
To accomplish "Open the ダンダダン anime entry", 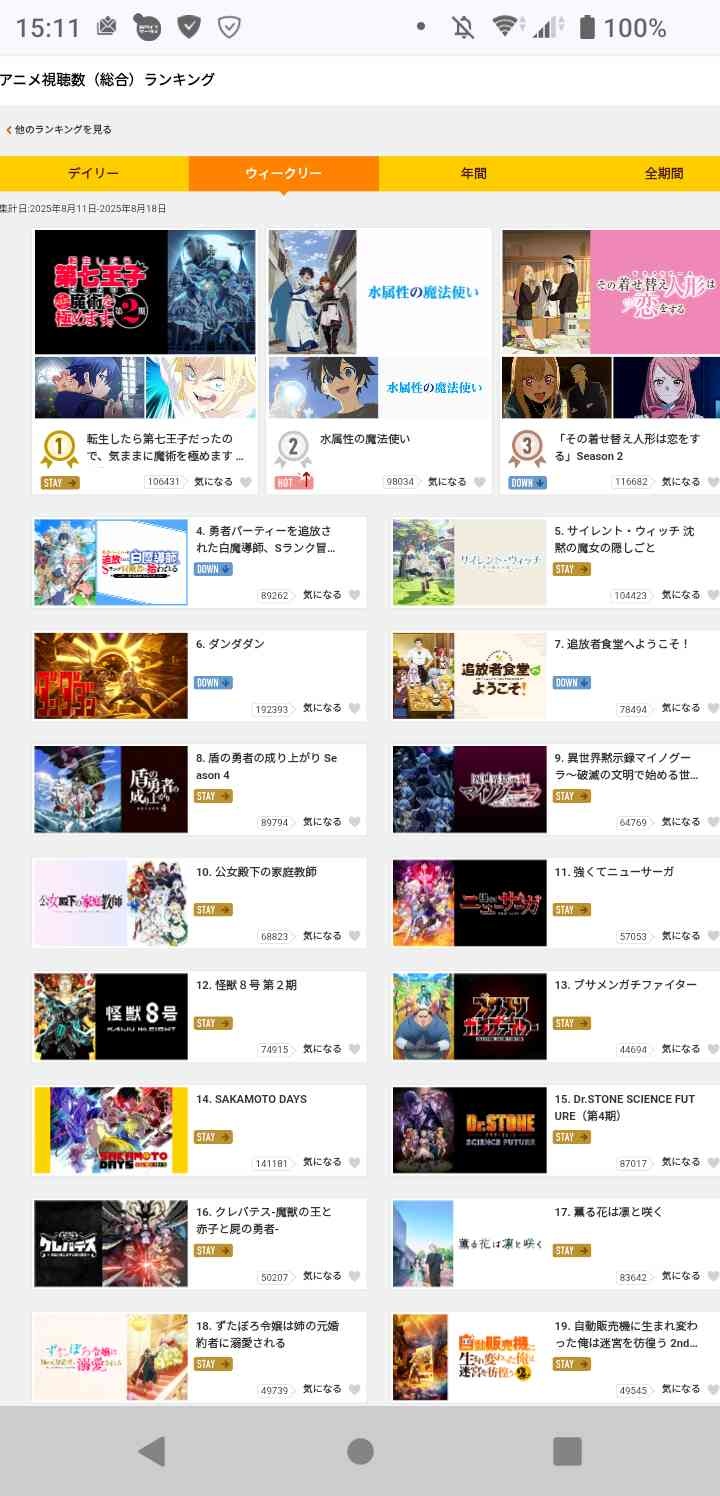I will tap(110, 675).
